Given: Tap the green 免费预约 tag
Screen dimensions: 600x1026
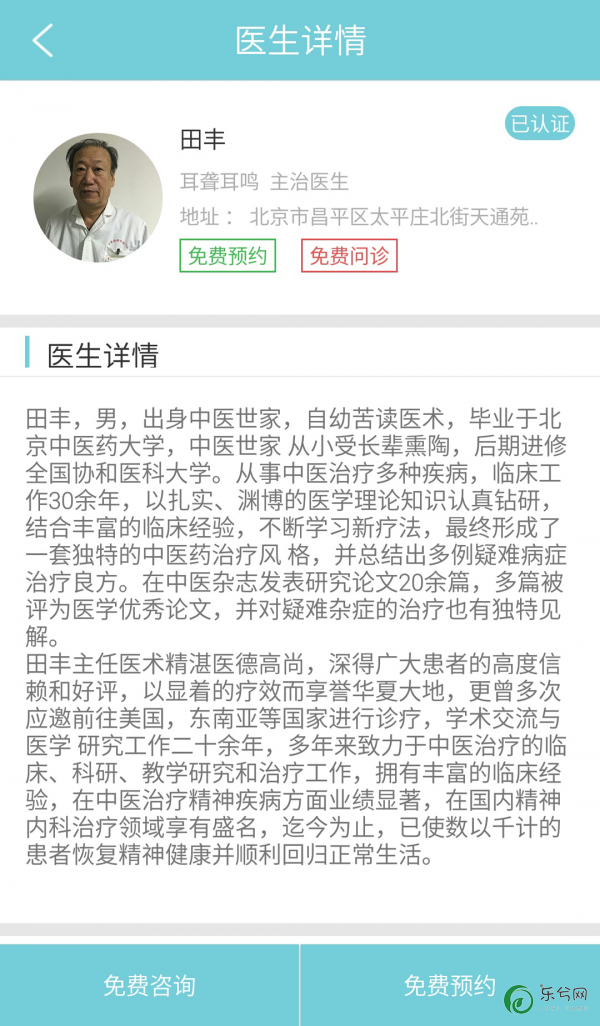Looking at the screenshot, I should [x=227, y=256].
